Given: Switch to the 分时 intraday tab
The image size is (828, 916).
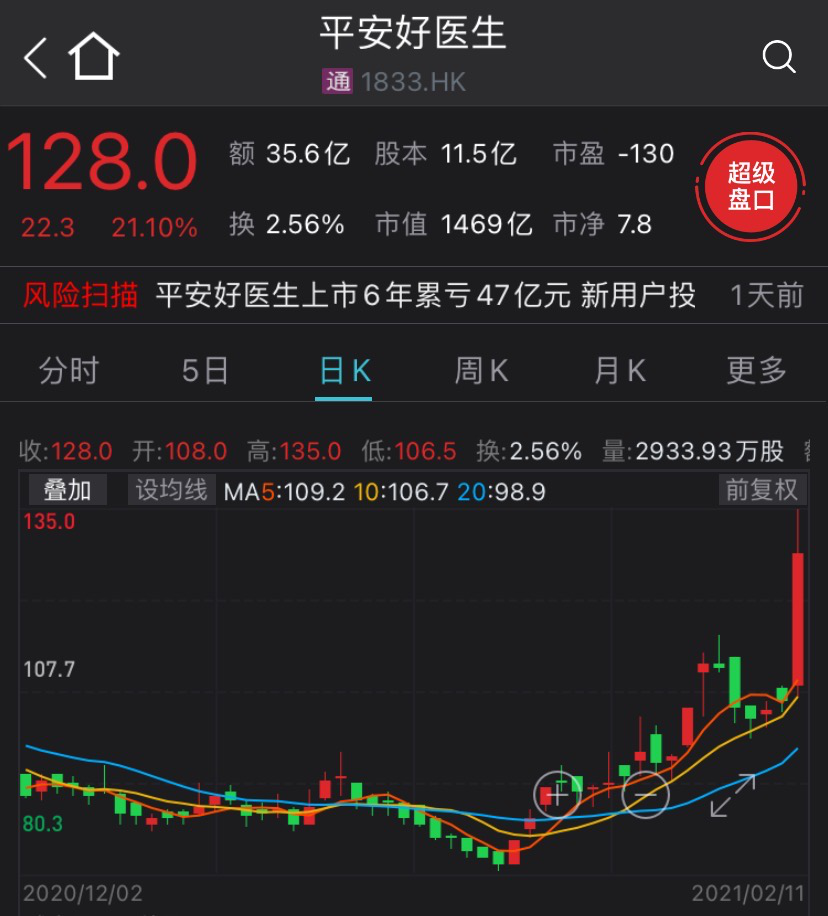Looking at the screenshot, I should pyautogui.click(x=67, y=369).
